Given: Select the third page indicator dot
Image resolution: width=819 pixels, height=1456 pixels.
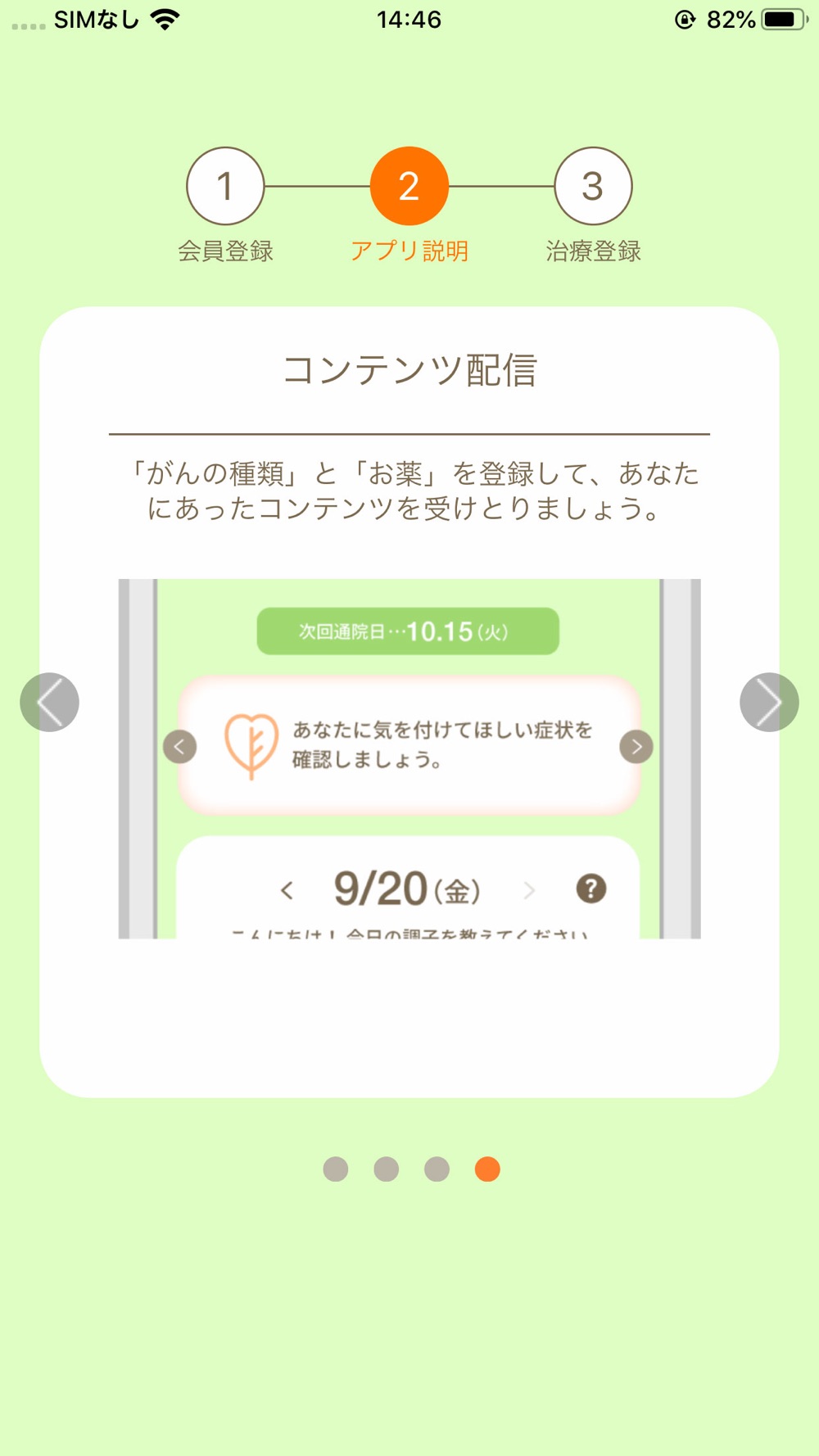Looking at the screenshot, I should pos(437,1169).
